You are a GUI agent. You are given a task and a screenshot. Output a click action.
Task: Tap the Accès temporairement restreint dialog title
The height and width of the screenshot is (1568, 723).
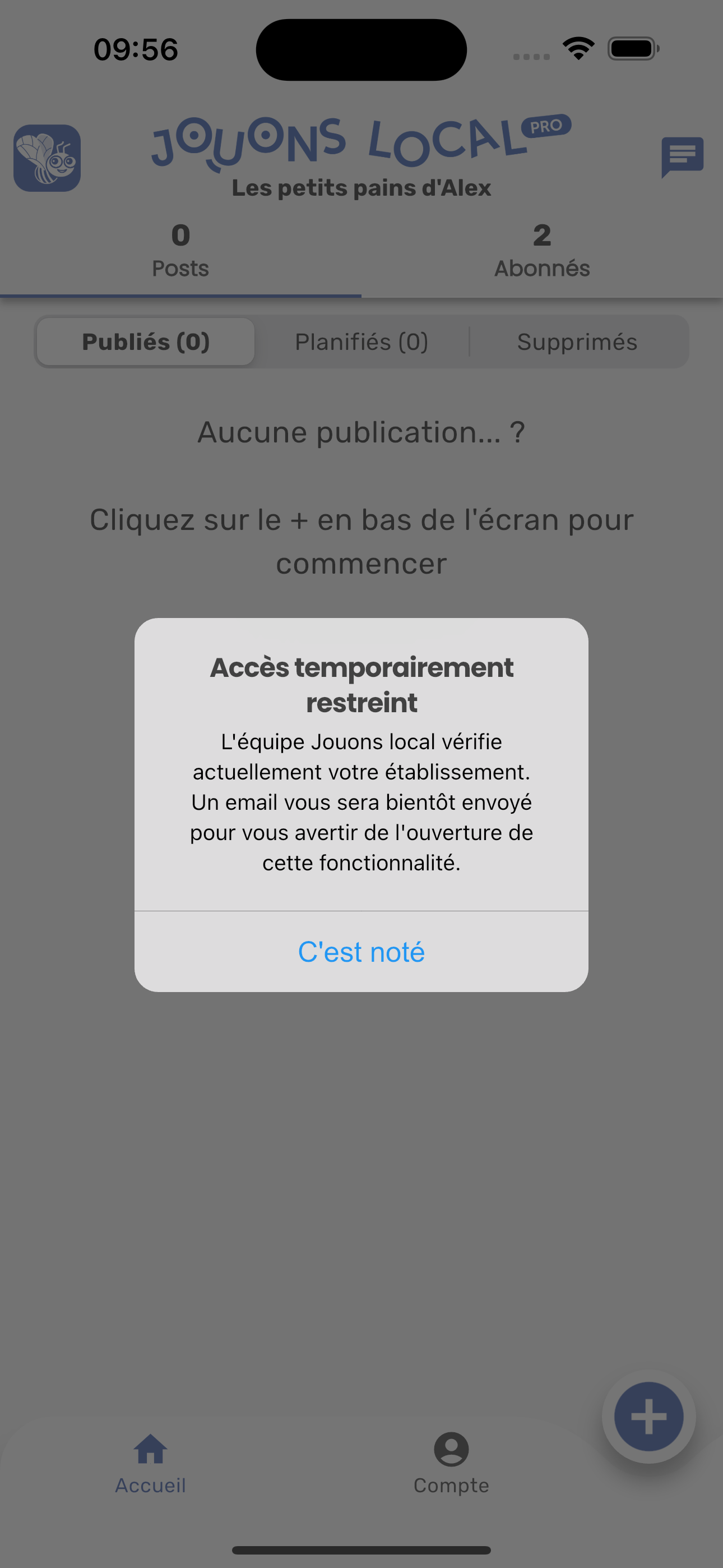tap(361, 684)
